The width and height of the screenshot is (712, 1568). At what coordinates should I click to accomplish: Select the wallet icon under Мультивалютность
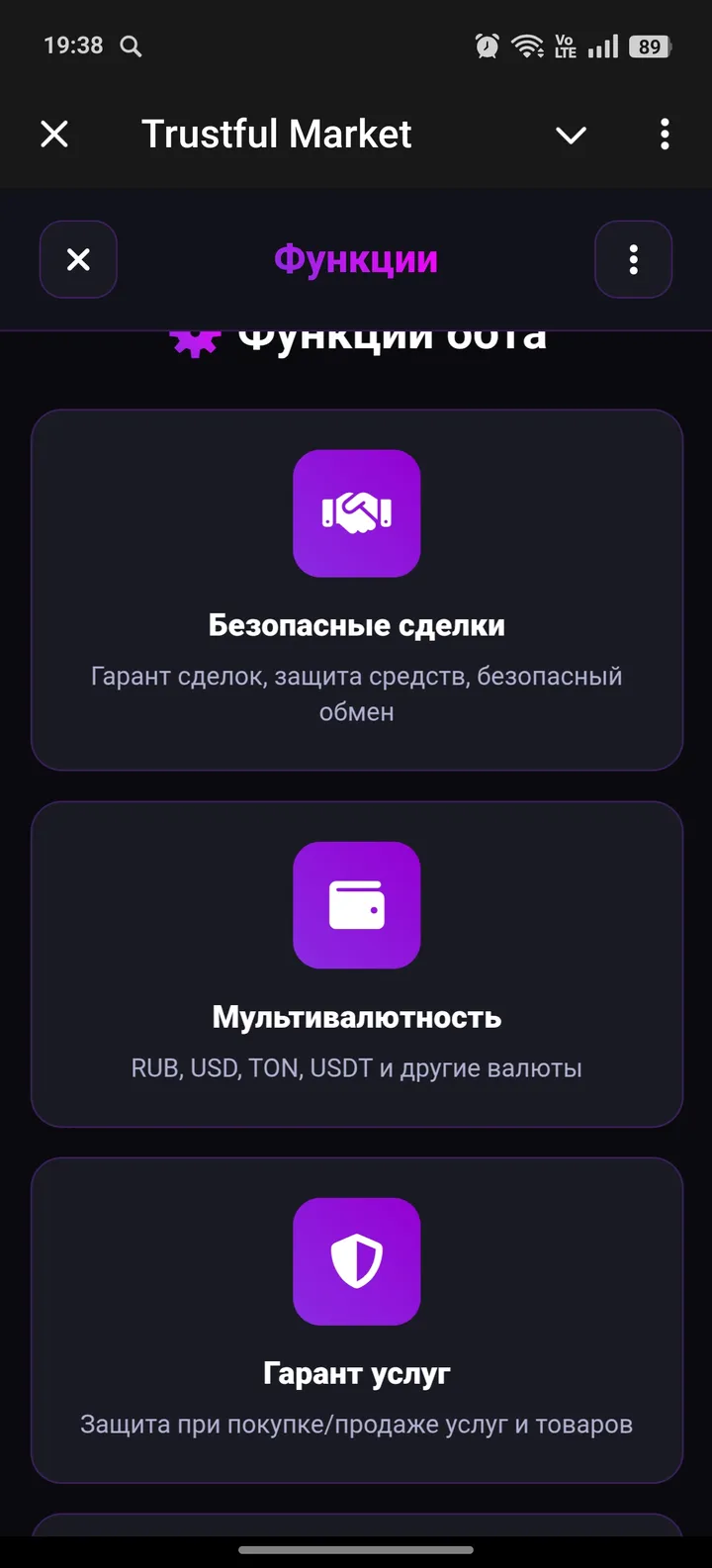[x=357, y=905]
